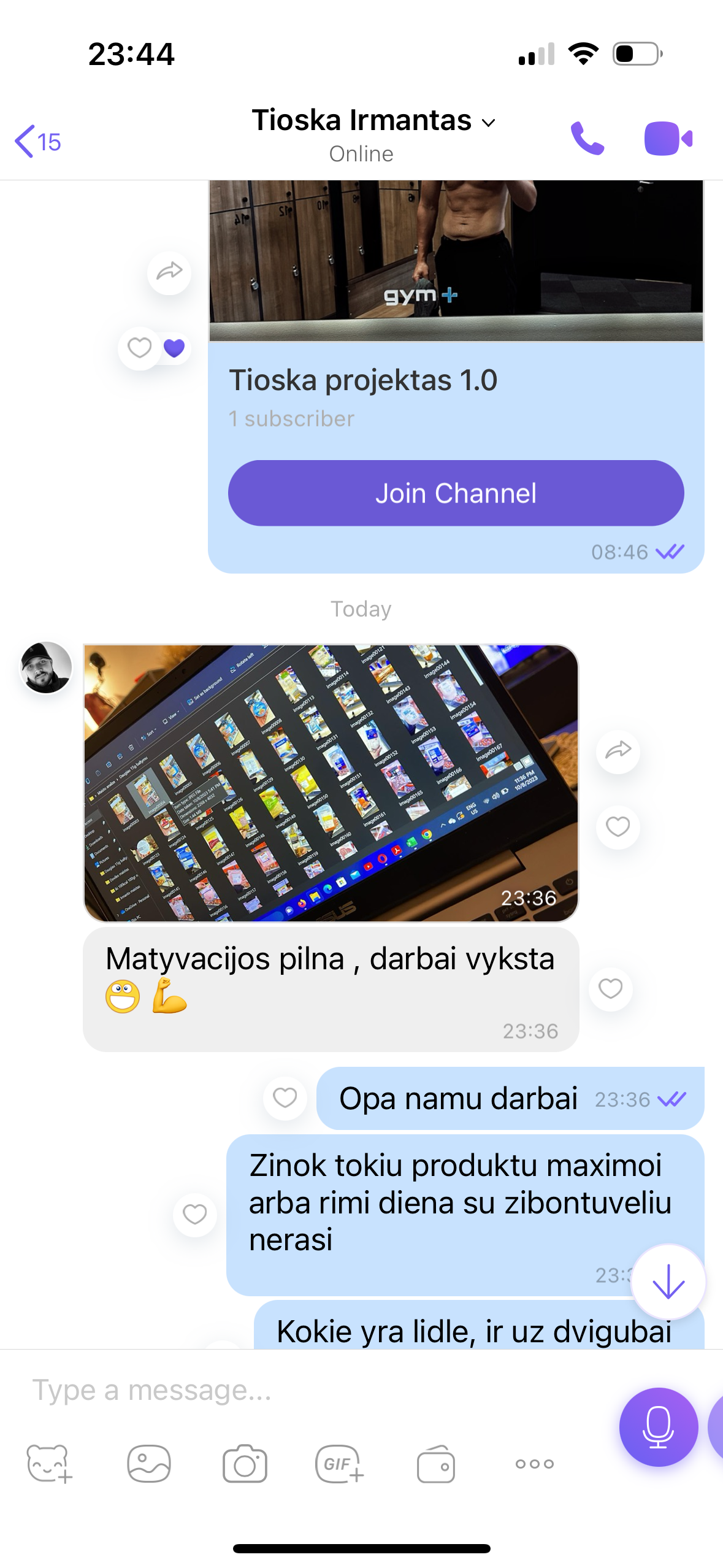This screenshot has width=723, height=1568.
Task: Open Tioska Irmantas chat info dropdown
Action: 373,121
